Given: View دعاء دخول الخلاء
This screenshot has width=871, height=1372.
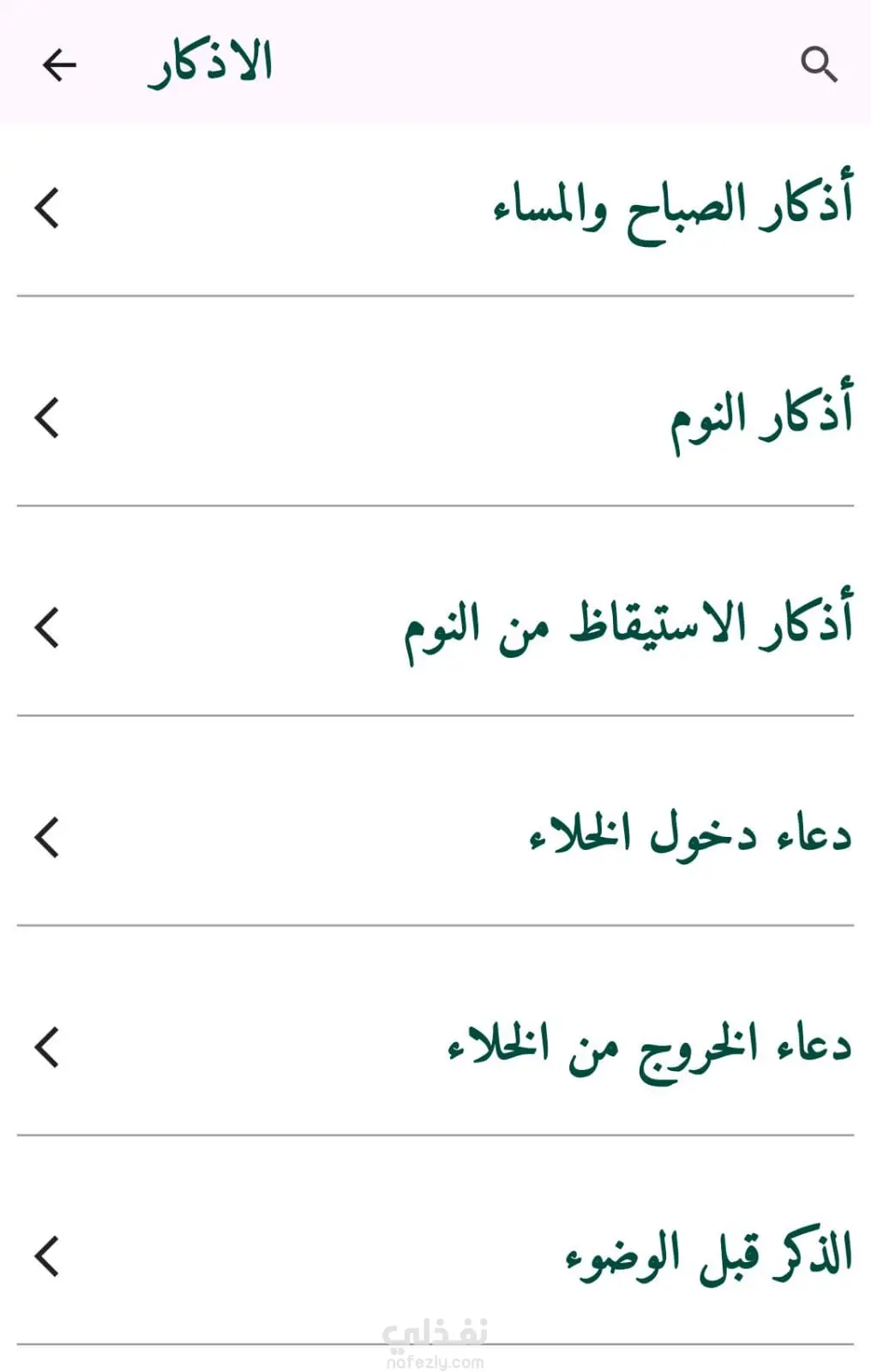Looking at the screenshot, I should pos(690,836).
